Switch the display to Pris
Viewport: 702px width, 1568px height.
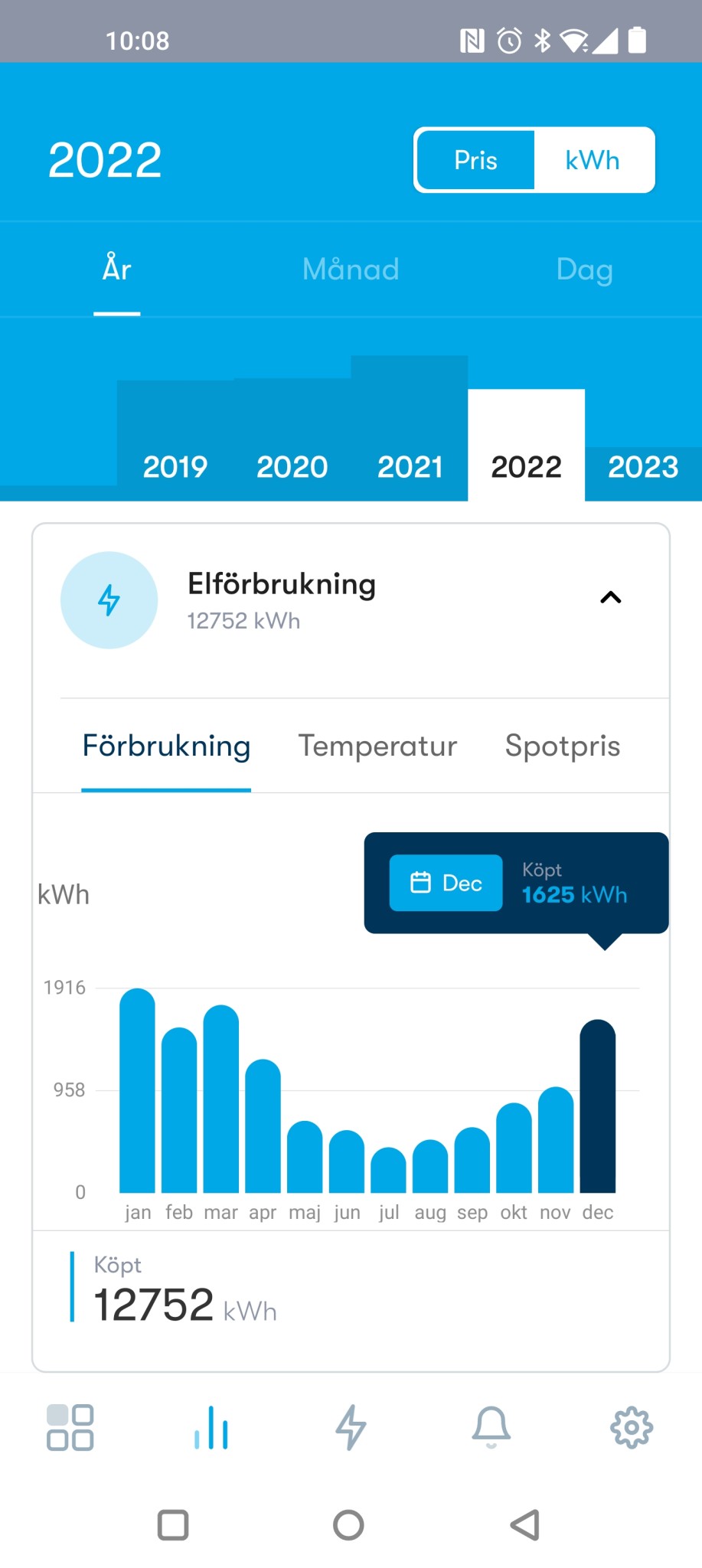coord(475,160)
